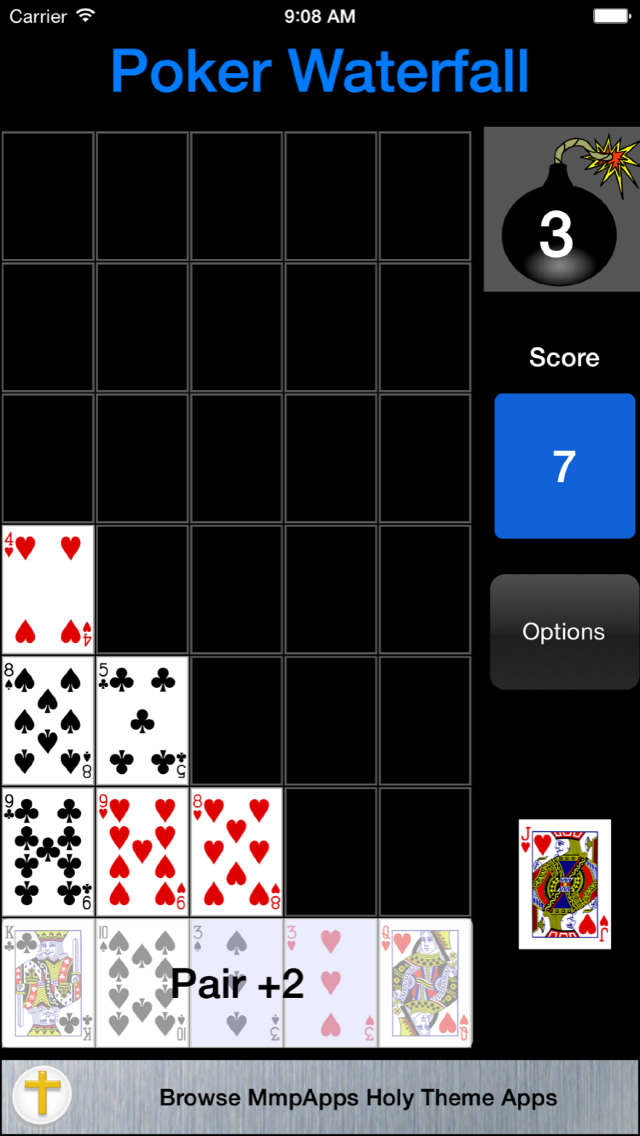Screen dimensions: 640x1136
Task: Use the bomb with 3 remaining
Action: coord(562,209)
